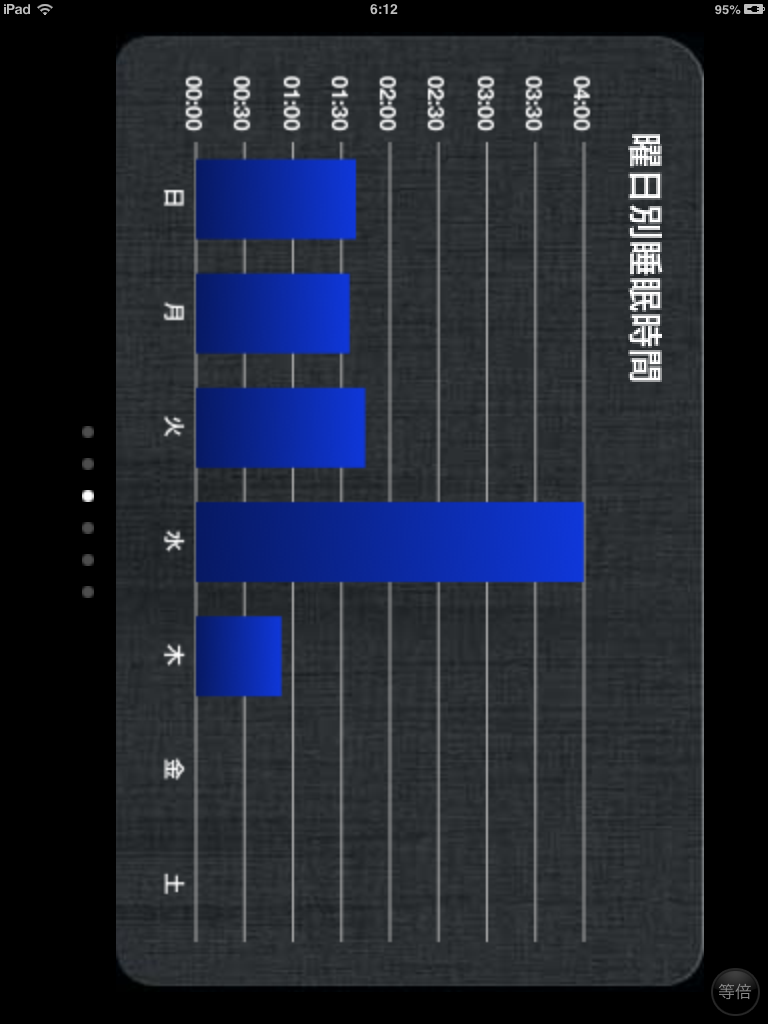Tap the 等倍 scale button
Image resolution: width=768 pixels, height=1024 pixels.
(735, 992)
